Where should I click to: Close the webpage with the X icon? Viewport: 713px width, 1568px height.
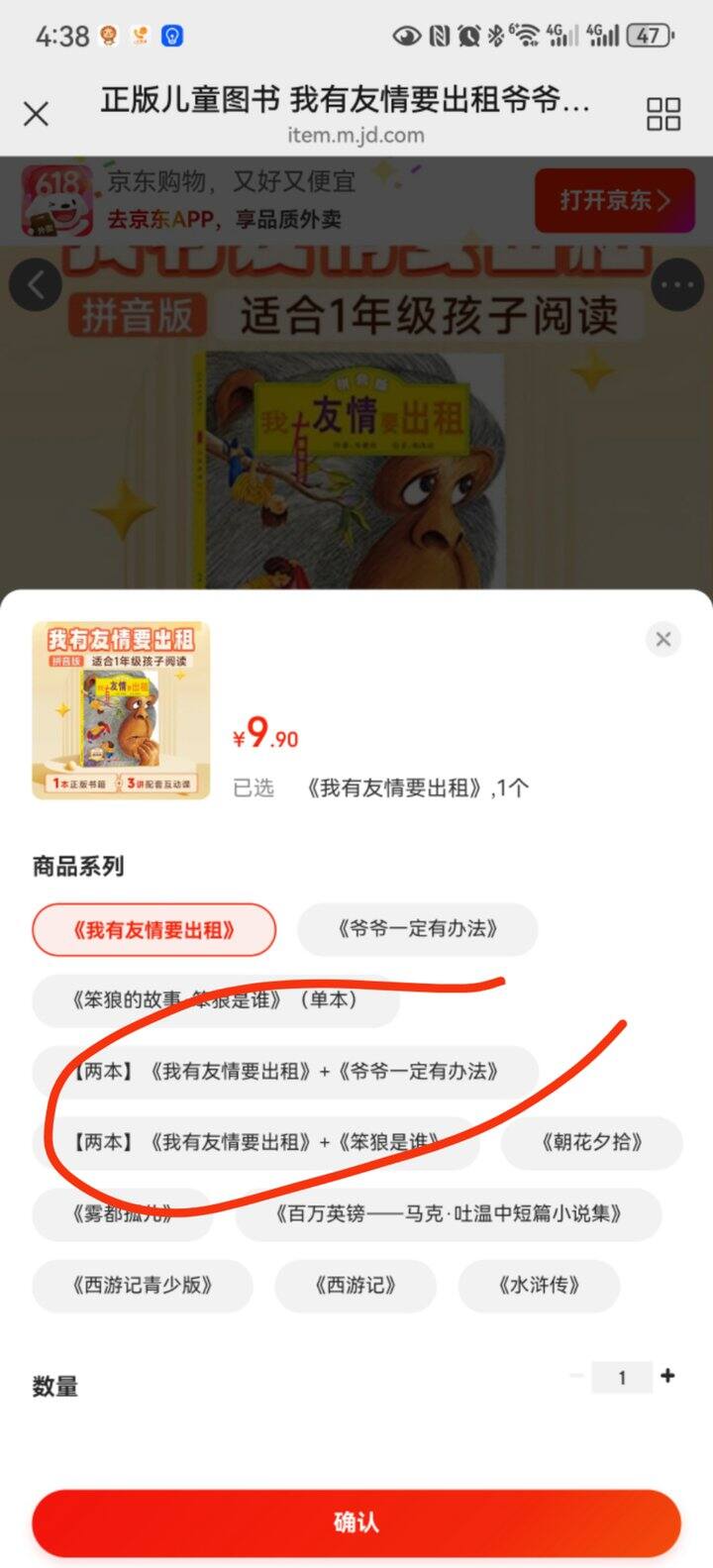click(36, 115)
